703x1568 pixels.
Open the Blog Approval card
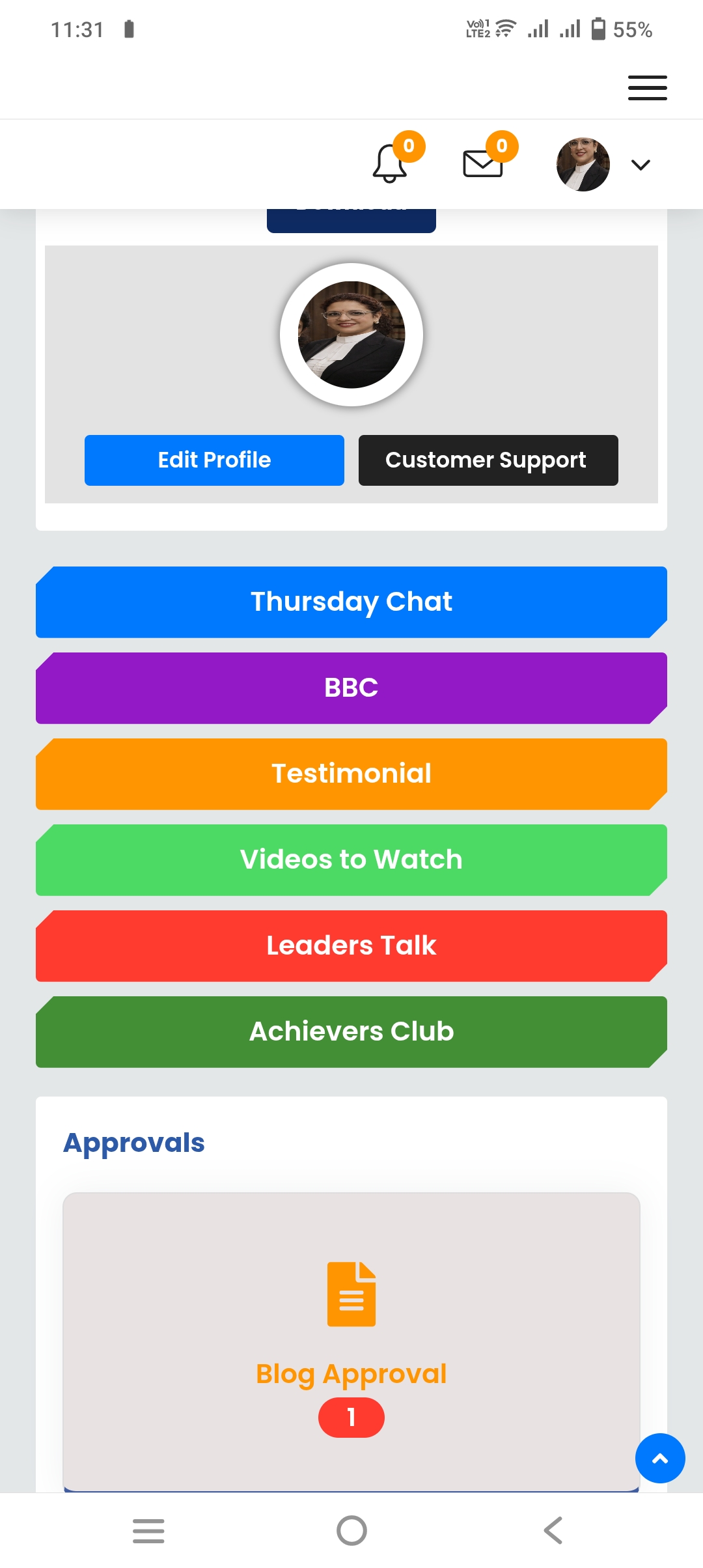[x=351, y=1341]
